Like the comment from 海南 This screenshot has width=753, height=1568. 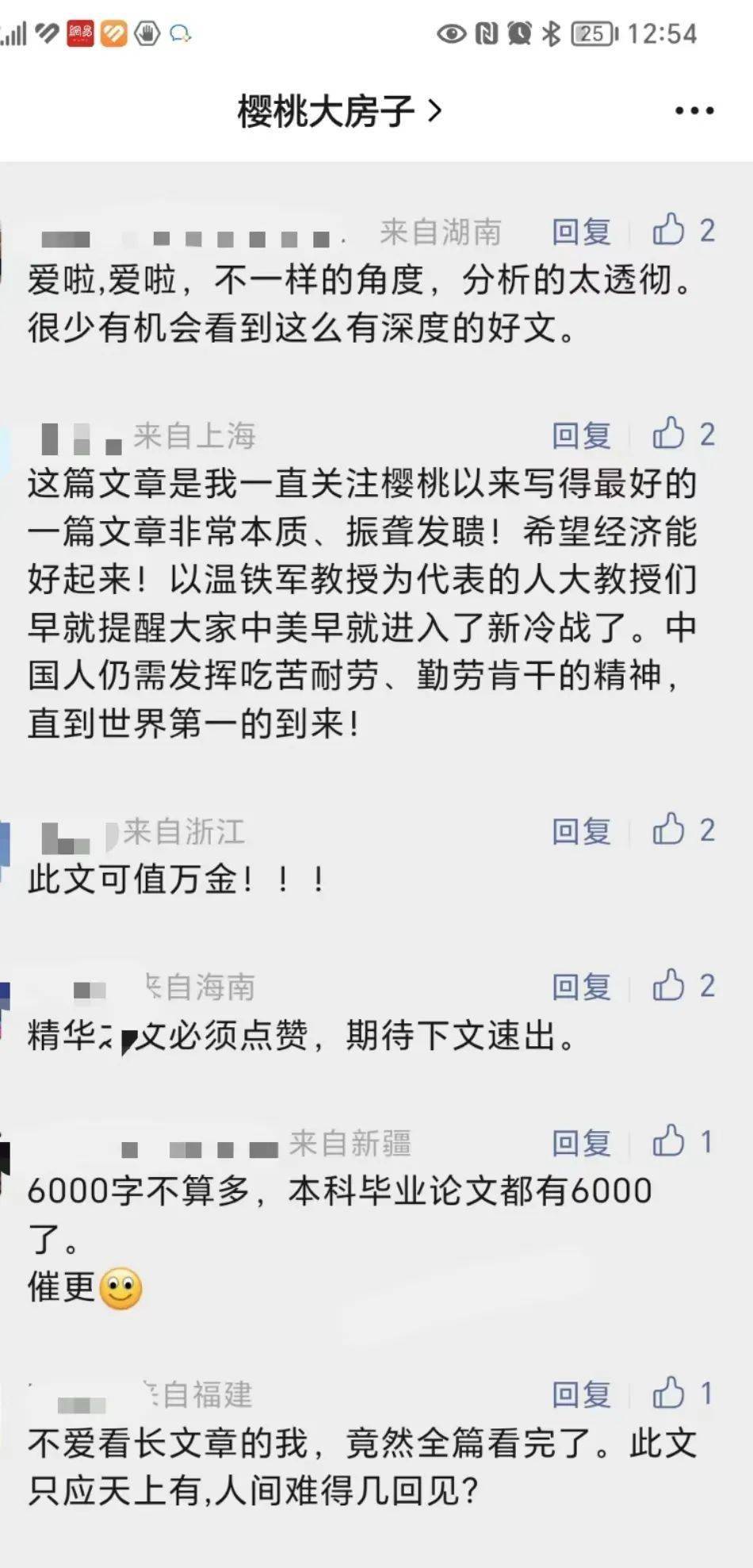pos(669,985)
